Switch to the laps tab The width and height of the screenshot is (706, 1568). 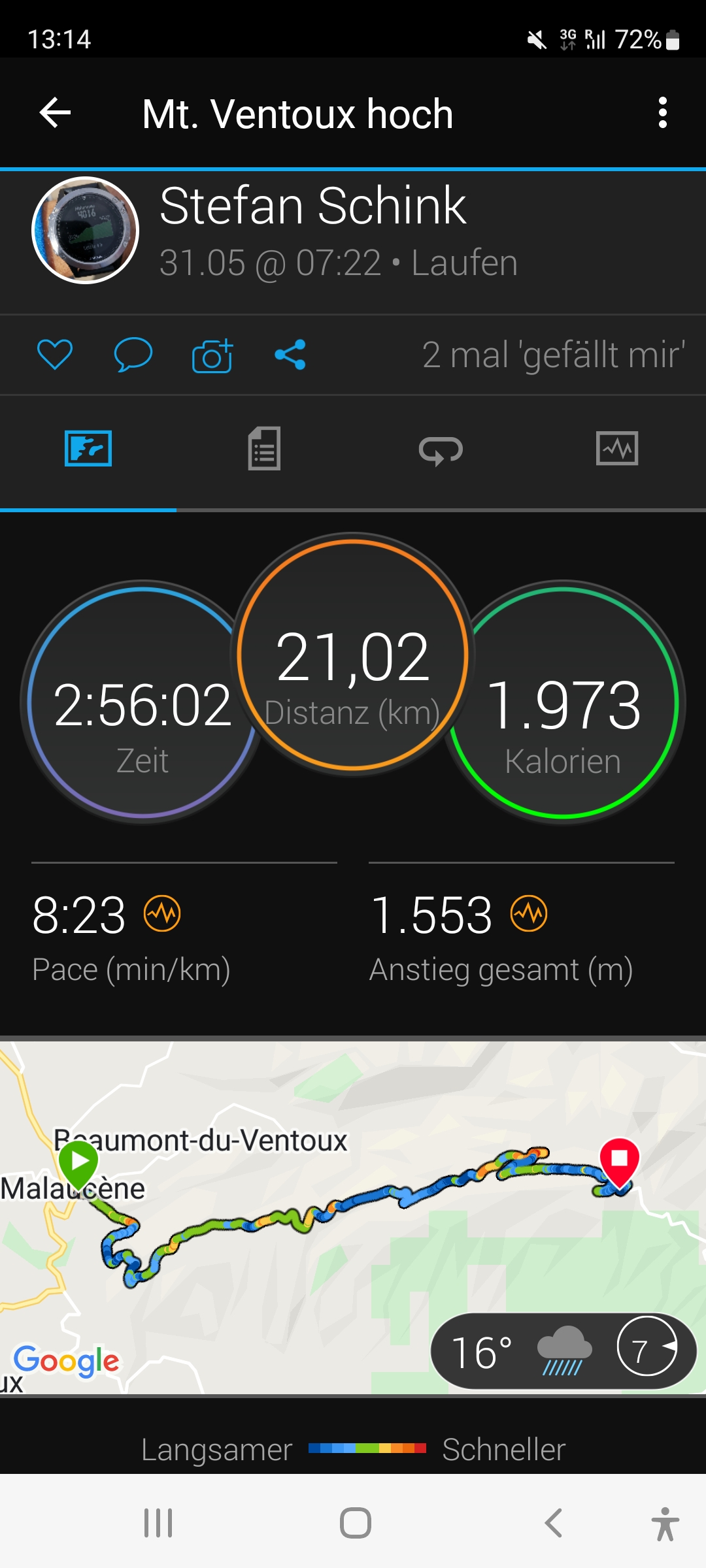[441, 449]
